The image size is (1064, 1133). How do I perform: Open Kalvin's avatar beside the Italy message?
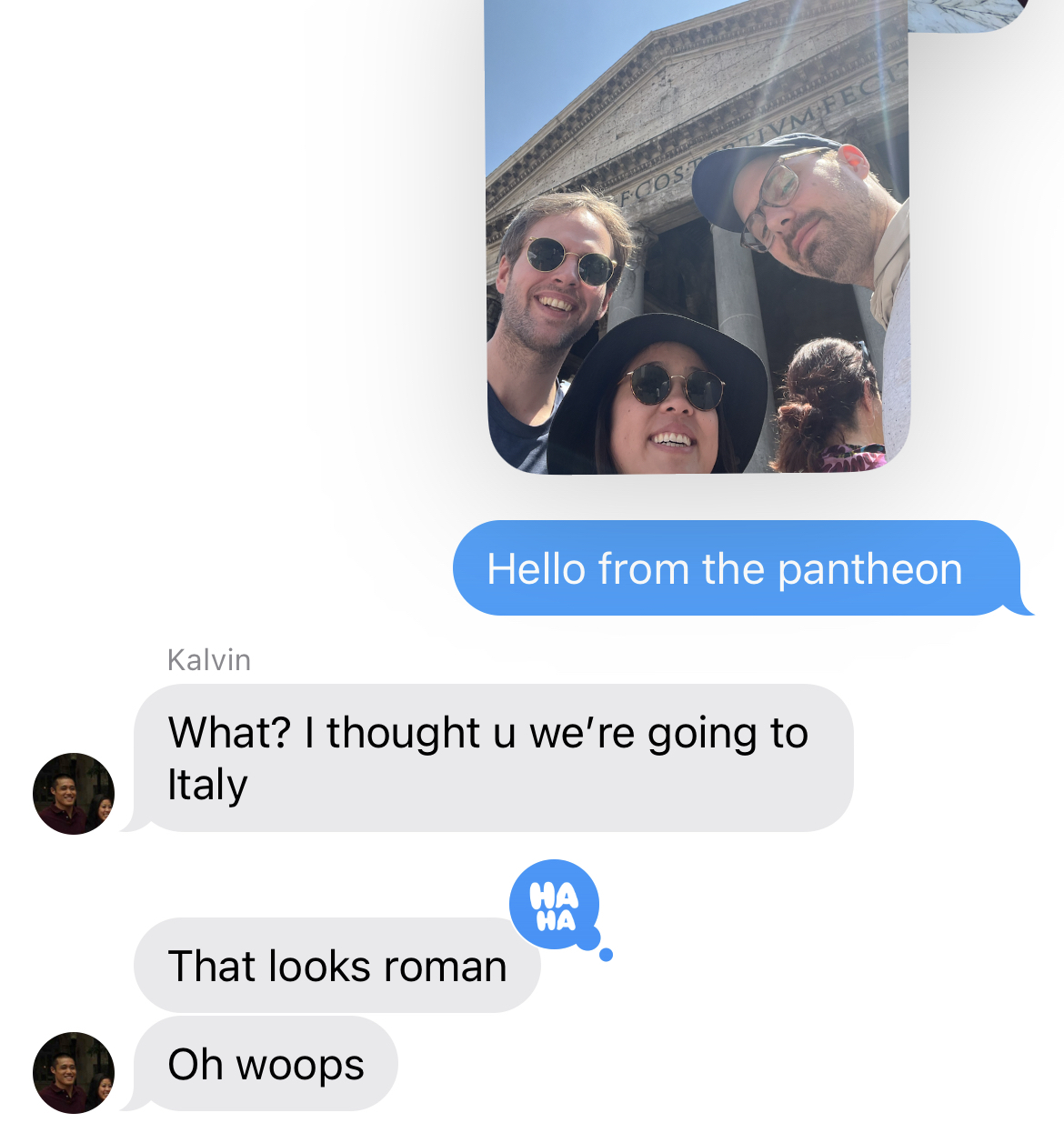pos(74,793)
